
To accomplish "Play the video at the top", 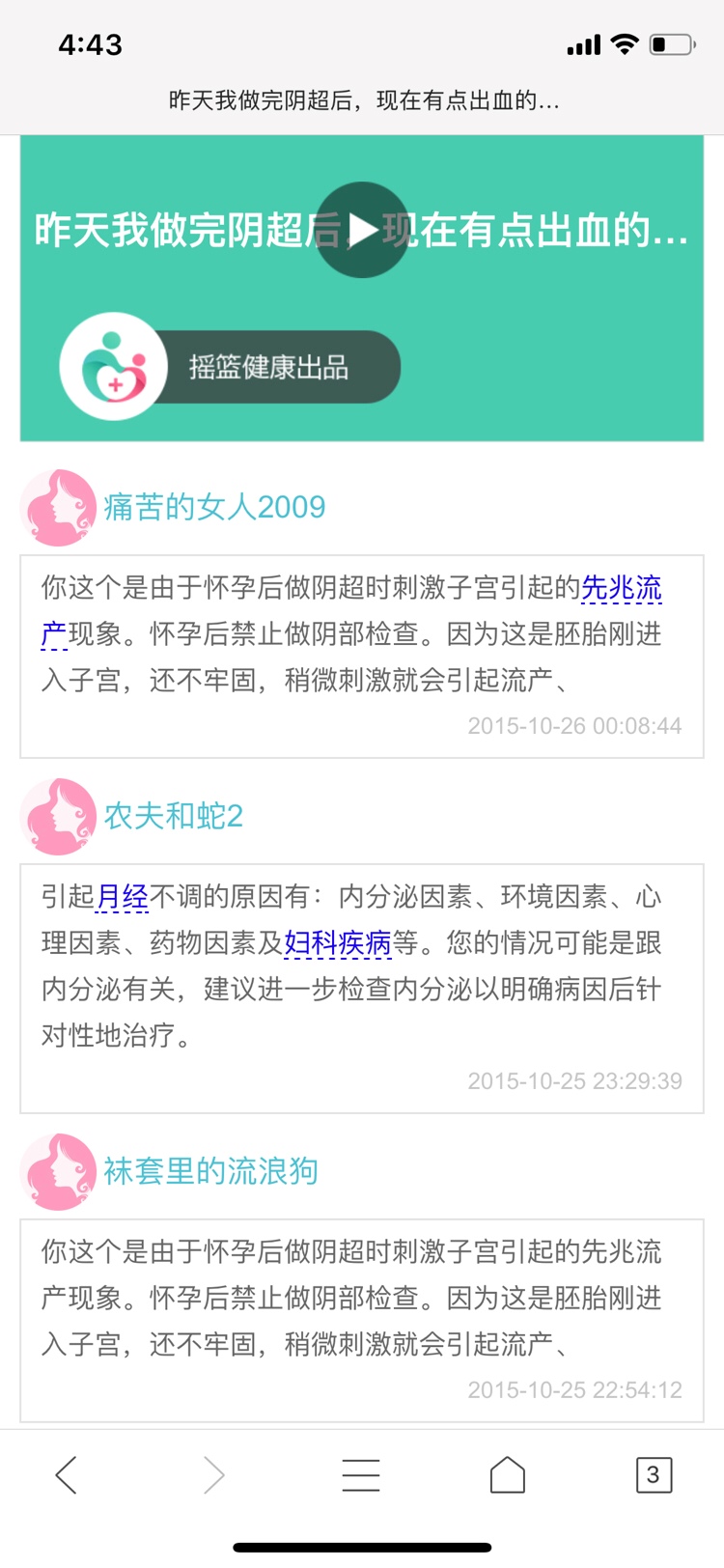I will (362, 230).
